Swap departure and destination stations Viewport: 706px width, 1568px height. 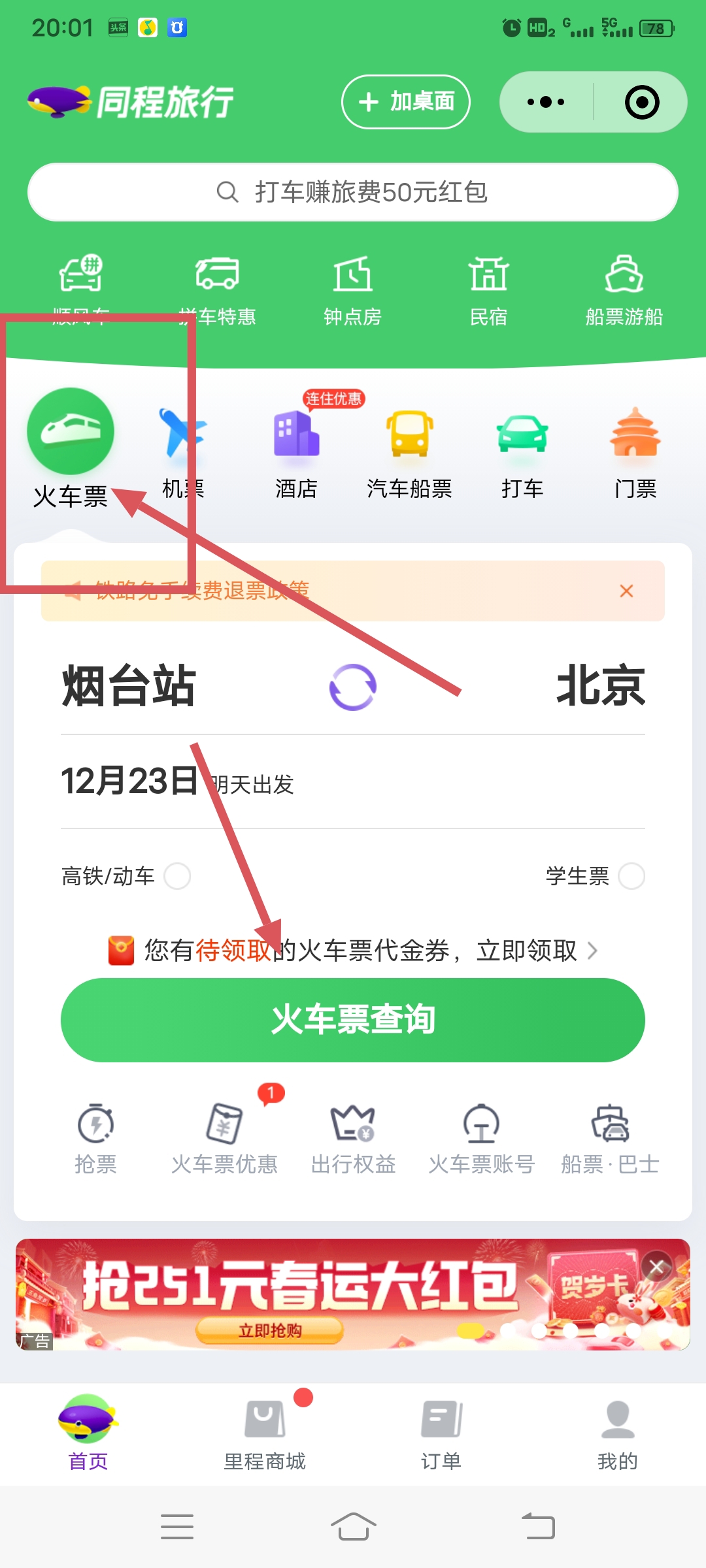(353, 687)
